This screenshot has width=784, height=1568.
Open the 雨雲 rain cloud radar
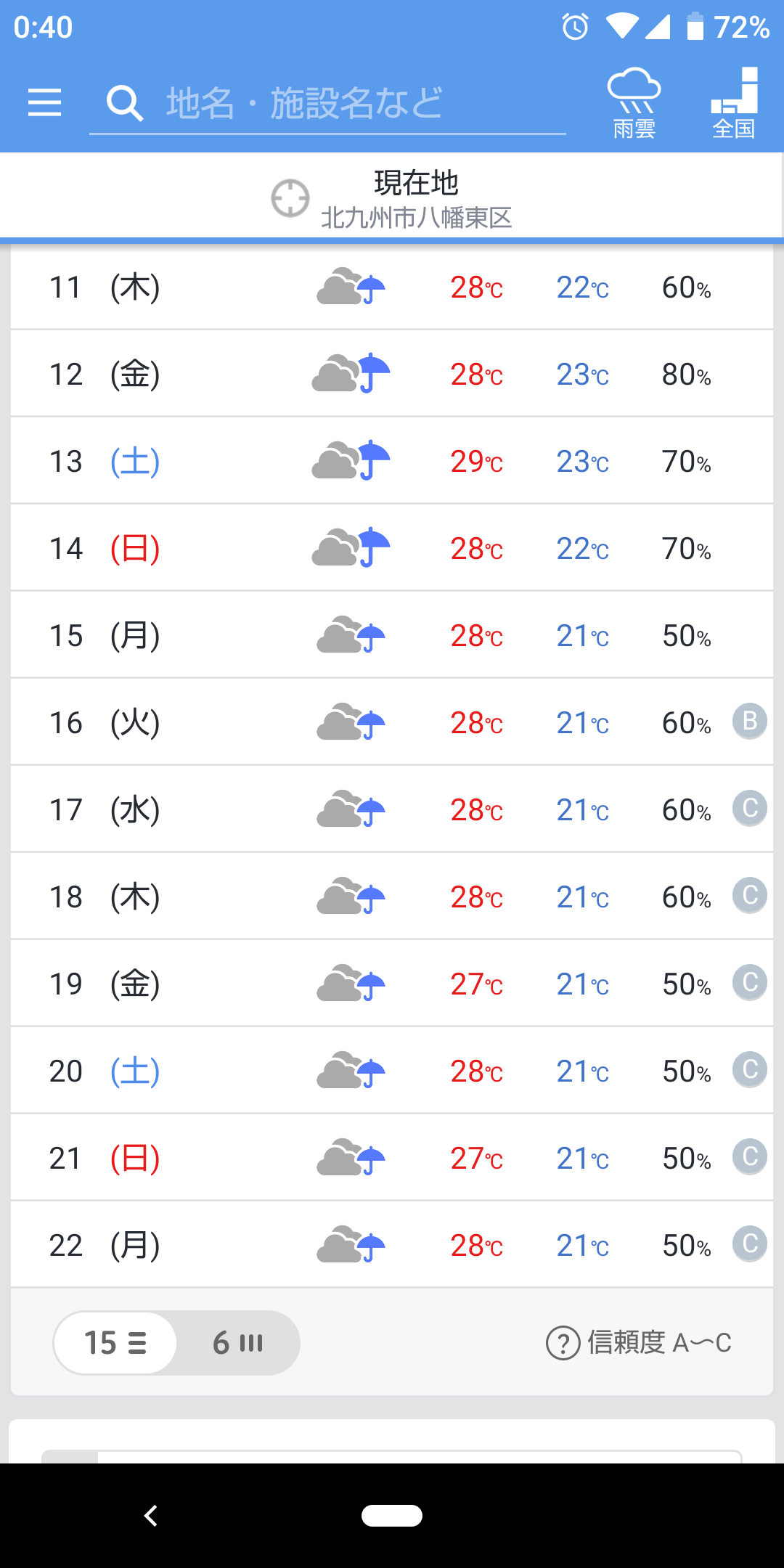click(634, 103)
